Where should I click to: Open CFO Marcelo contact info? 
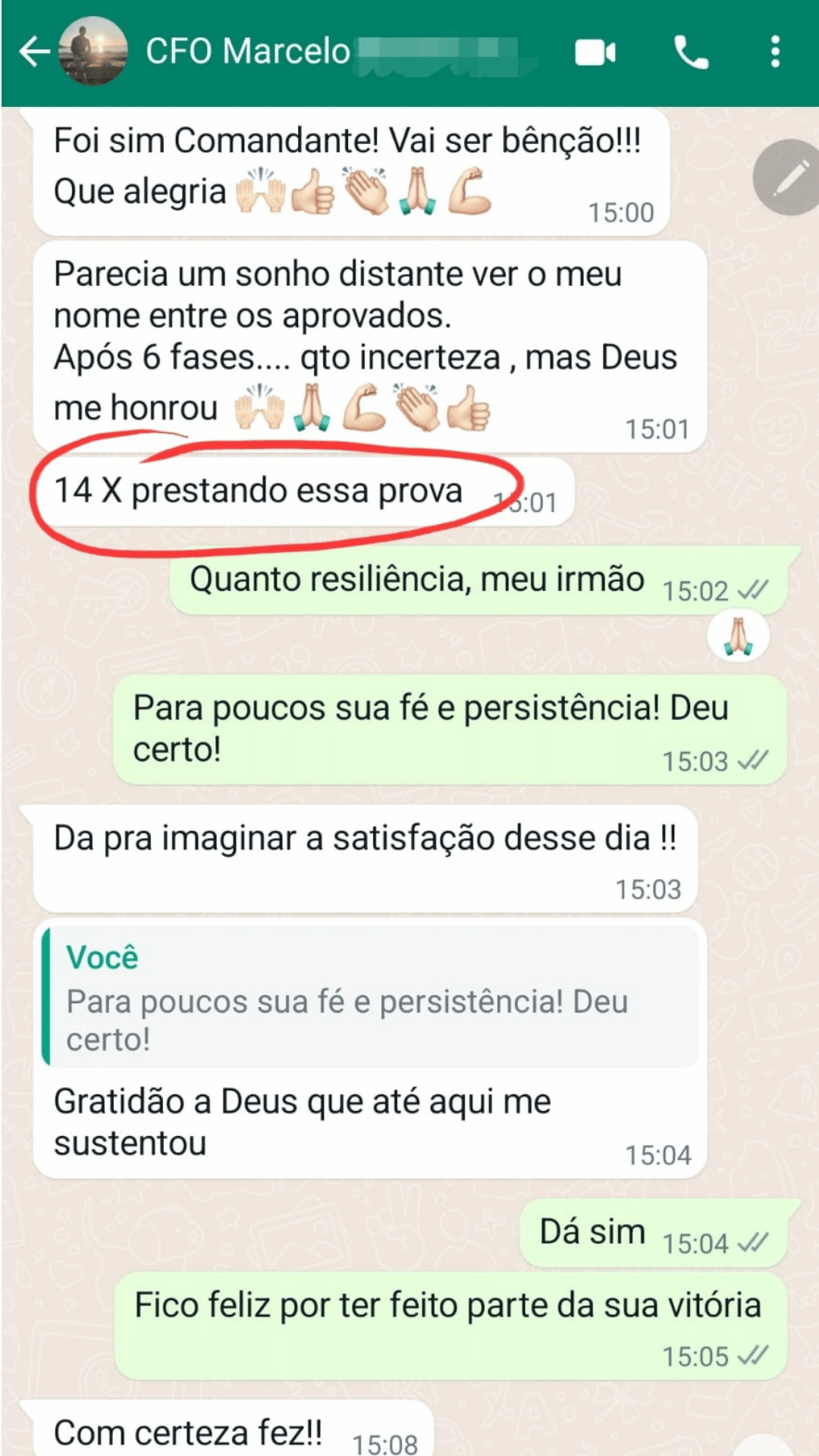pyautogui.click(x=303, y=52)
